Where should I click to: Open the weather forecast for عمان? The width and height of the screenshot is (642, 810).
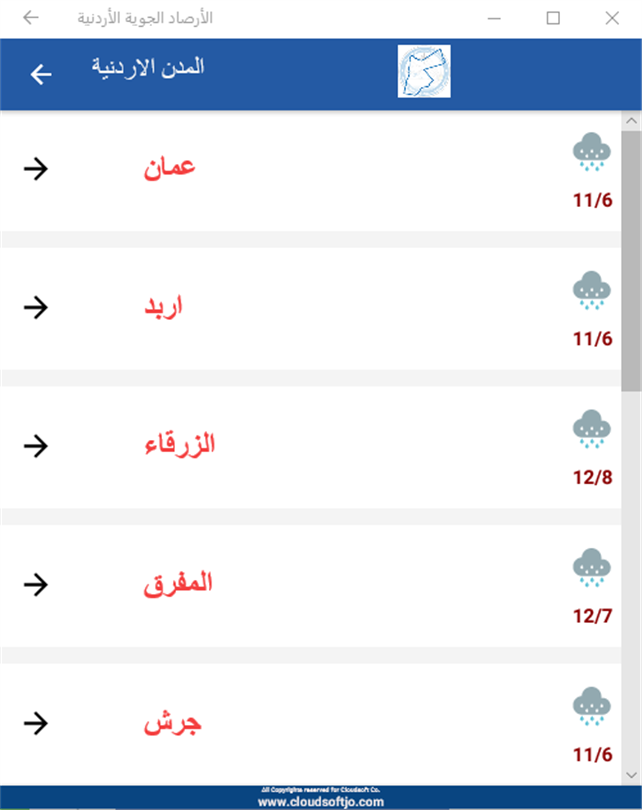click(169, 168)
